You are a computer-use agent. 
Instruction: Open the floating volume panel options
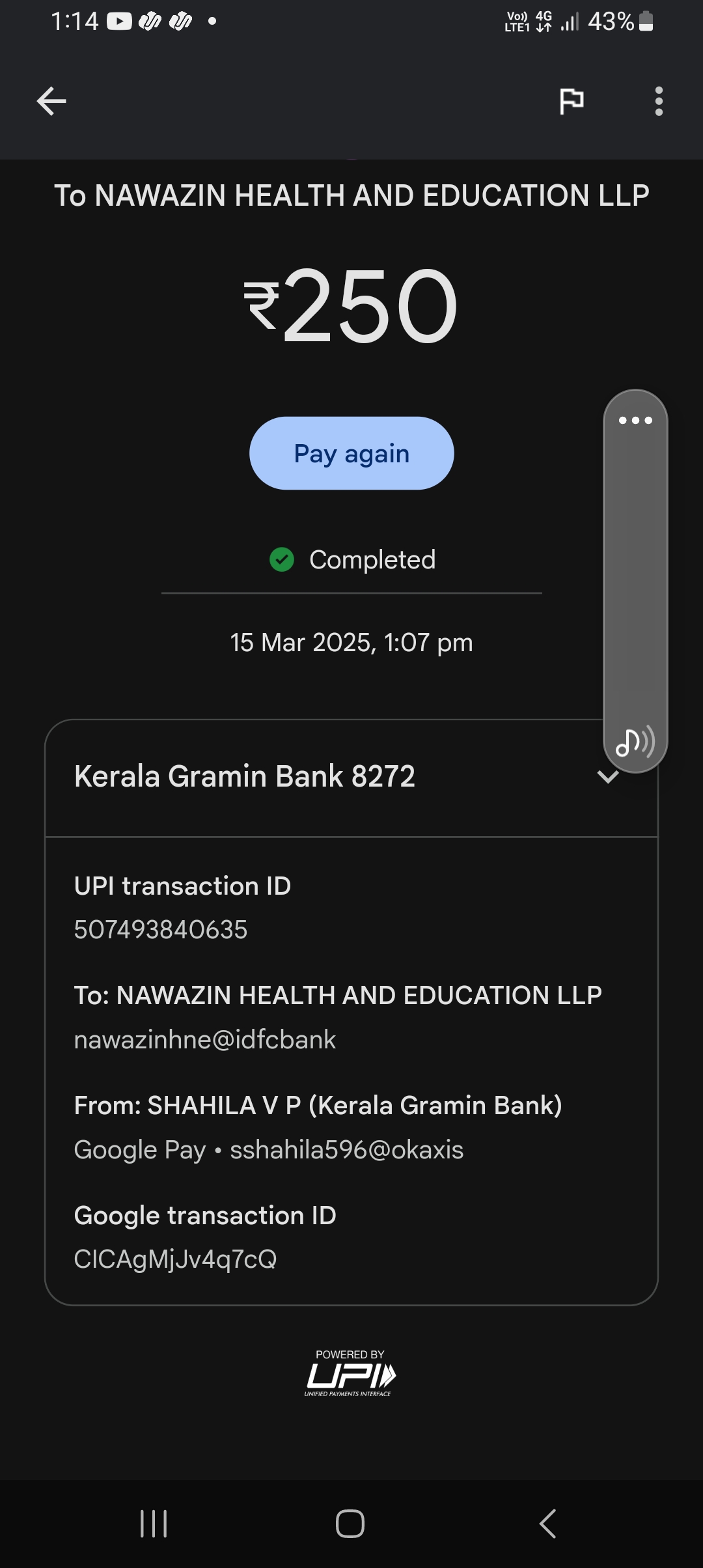(635, 421)
